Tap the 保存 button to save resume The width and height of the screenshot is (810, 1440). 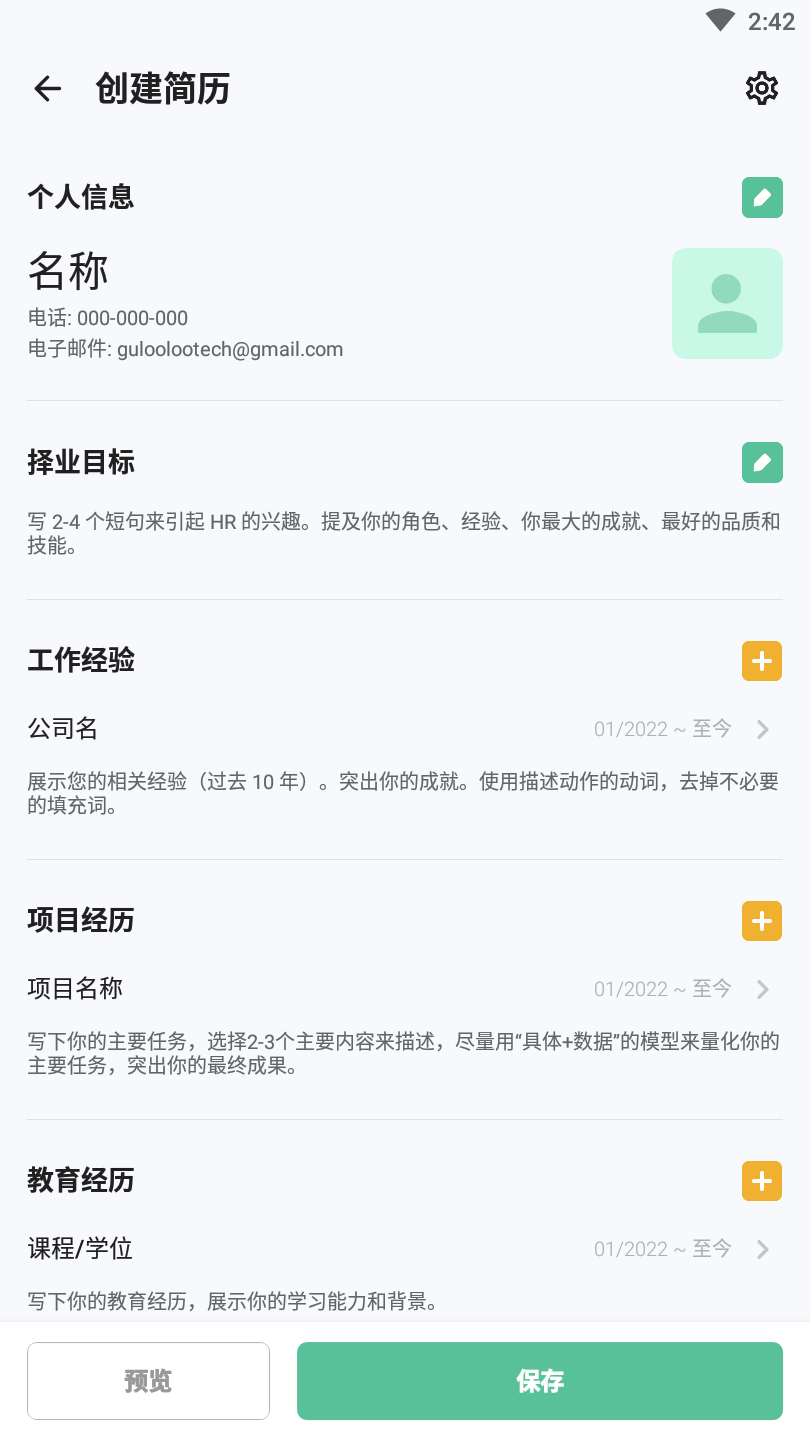tap(539, 1380)
